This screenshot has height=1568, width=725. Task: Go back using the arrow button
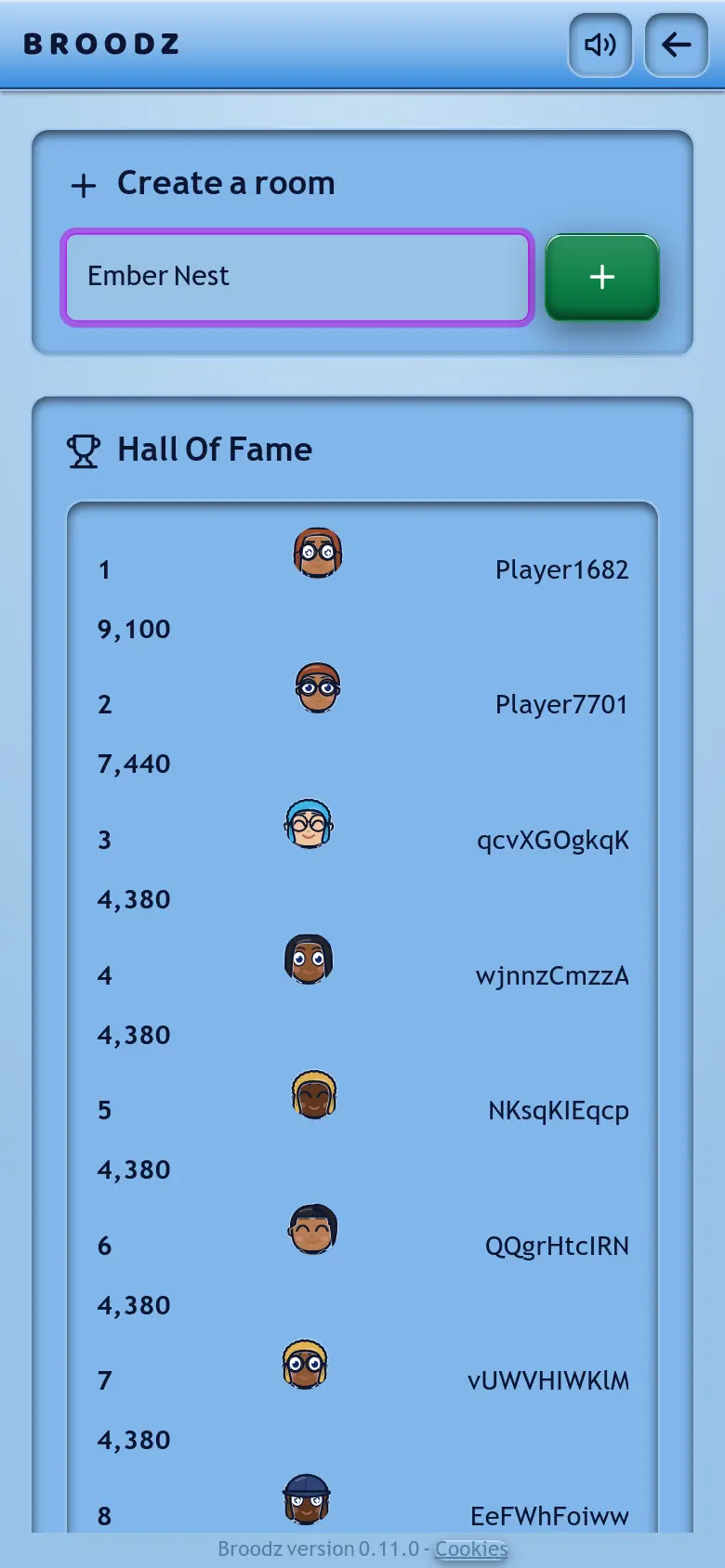point(677,45)
